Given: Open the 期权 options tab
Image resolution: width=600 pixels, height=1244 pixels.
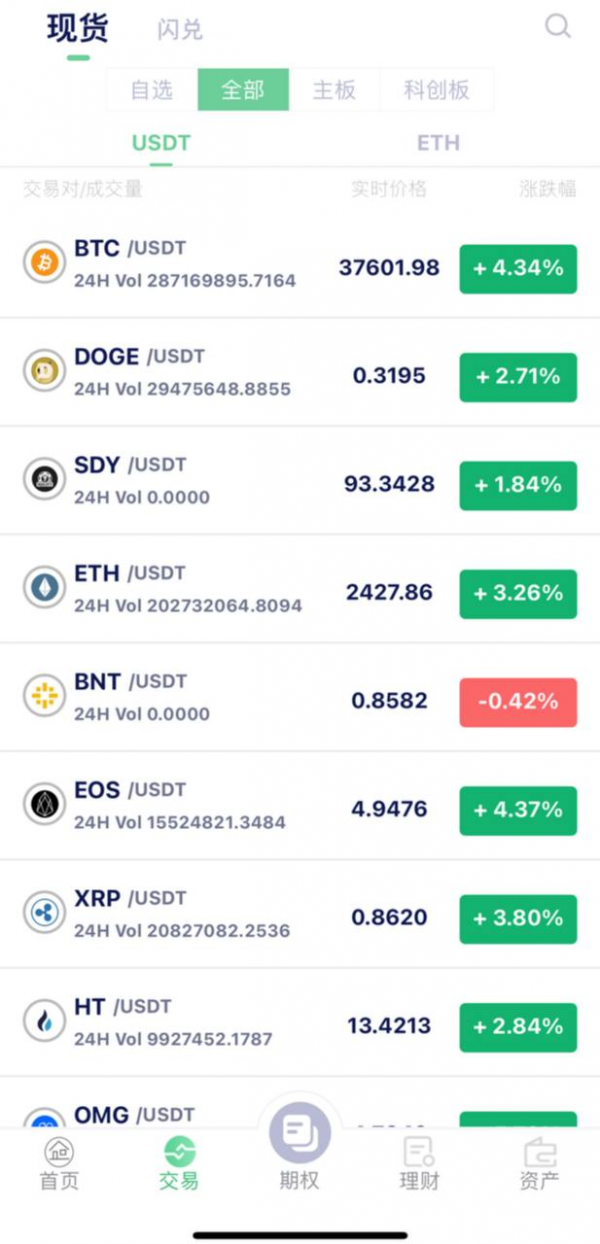Looking at the screenshot, I should (299, 1150).
